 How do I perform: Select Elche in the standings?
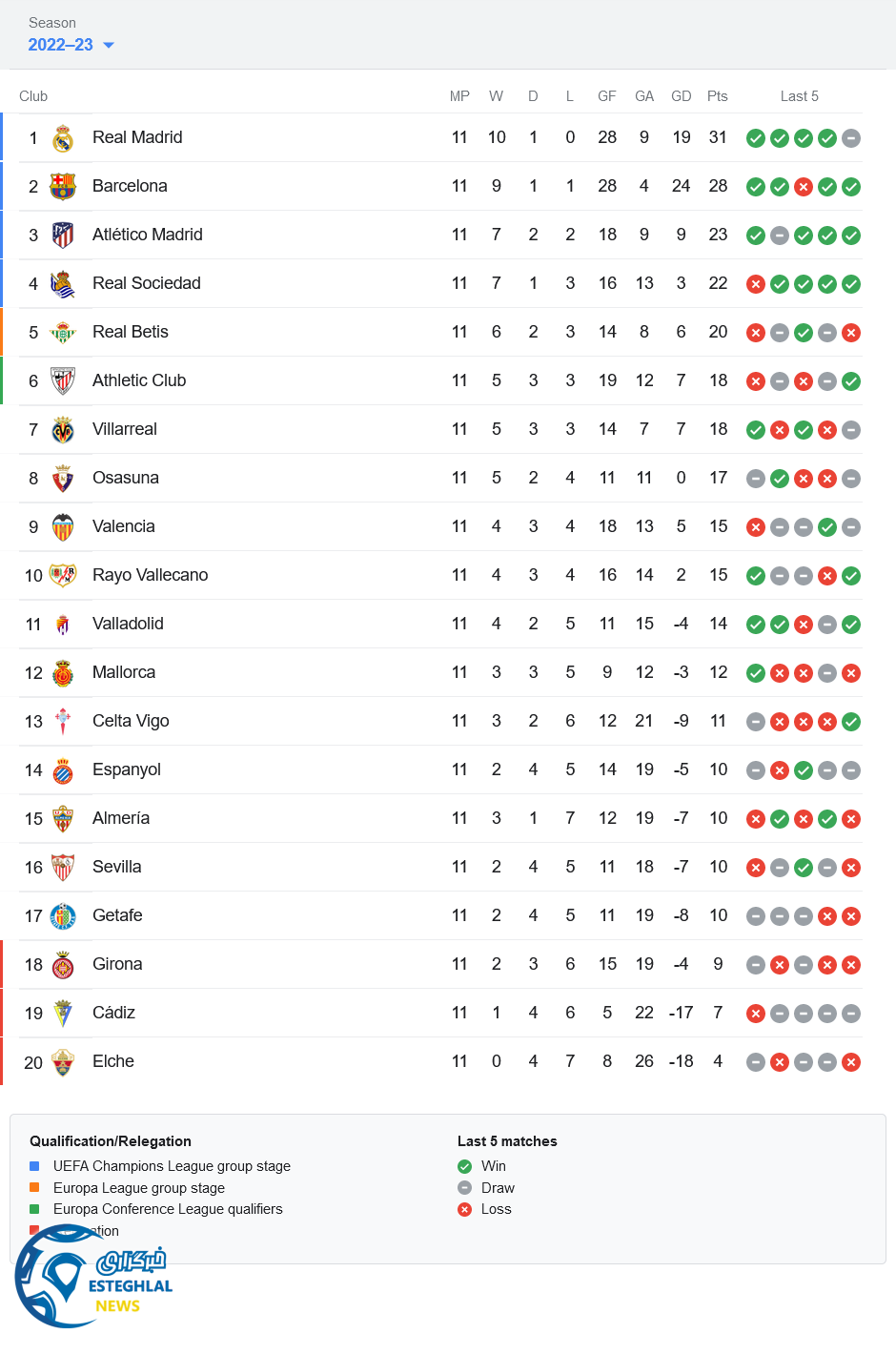(112, 1061)
